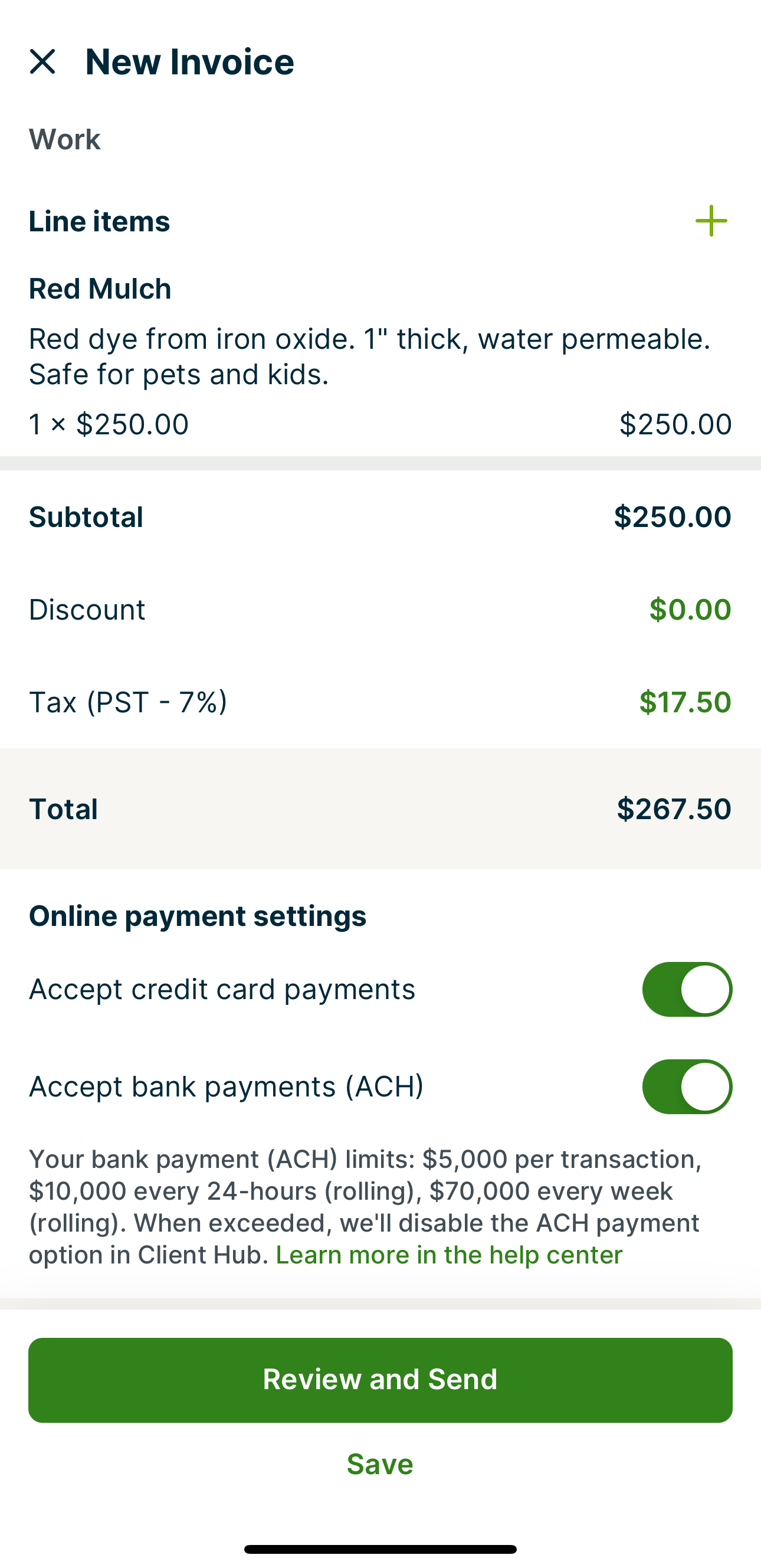This screenshot has width=761, height=1568.
Task: Save the invoice as draft
Action: pos(380,1464)
